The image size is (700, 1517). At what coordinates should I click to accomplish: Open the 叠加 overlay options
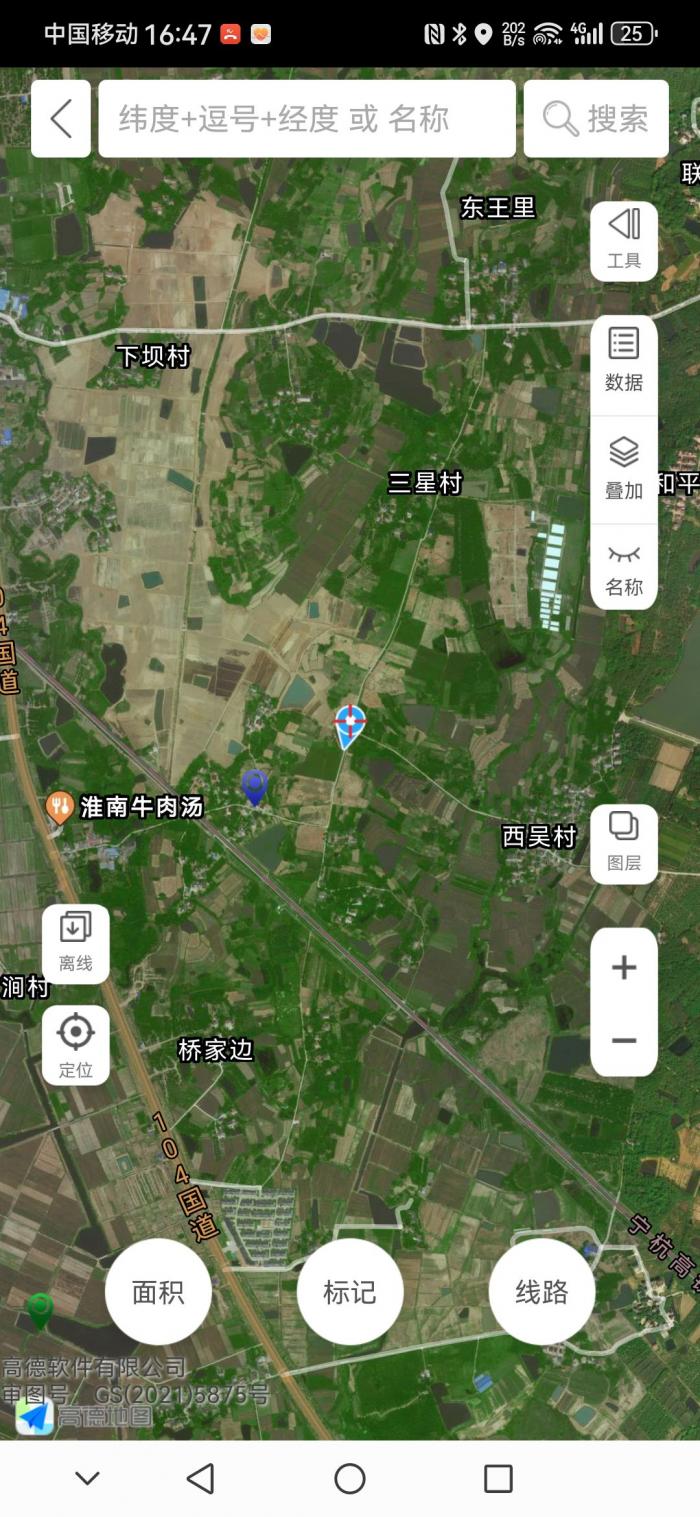coord(624,469)
